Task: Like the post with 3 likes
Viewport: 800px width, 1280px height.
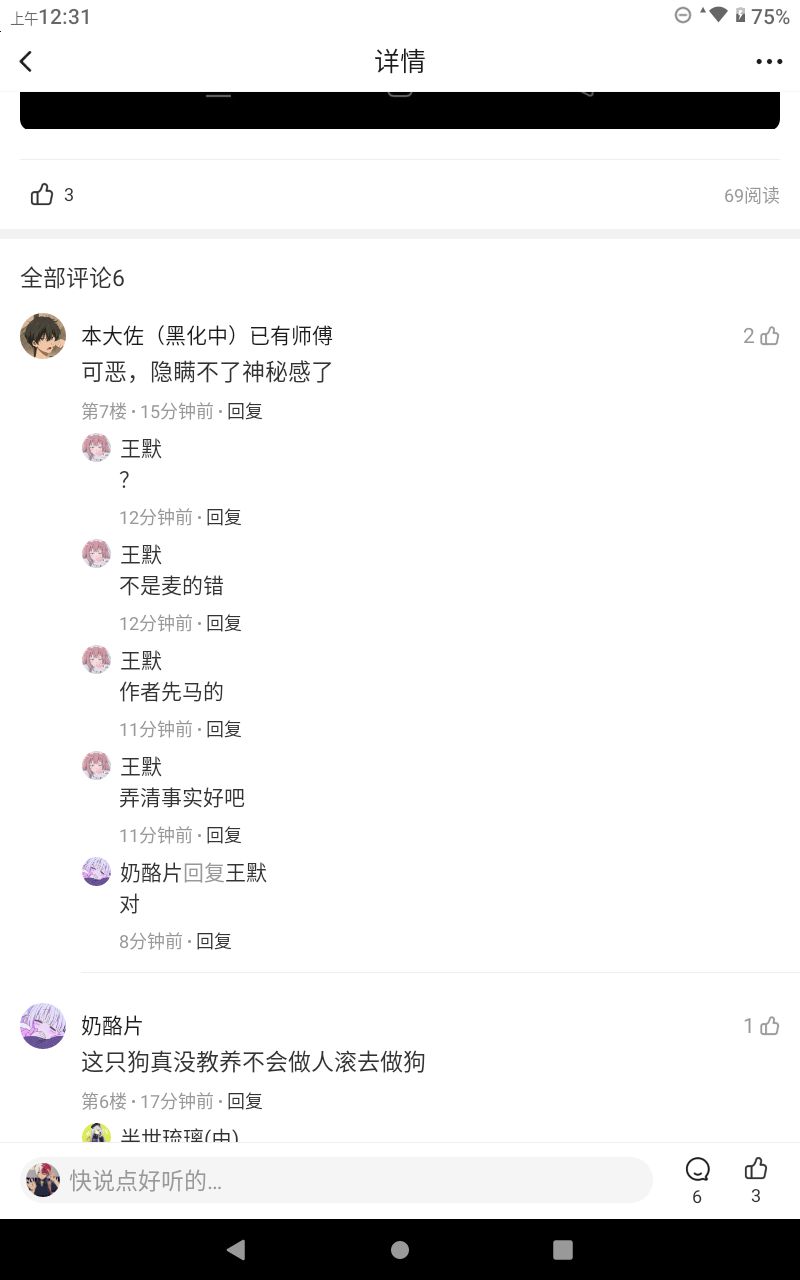Action: point(42,195)
